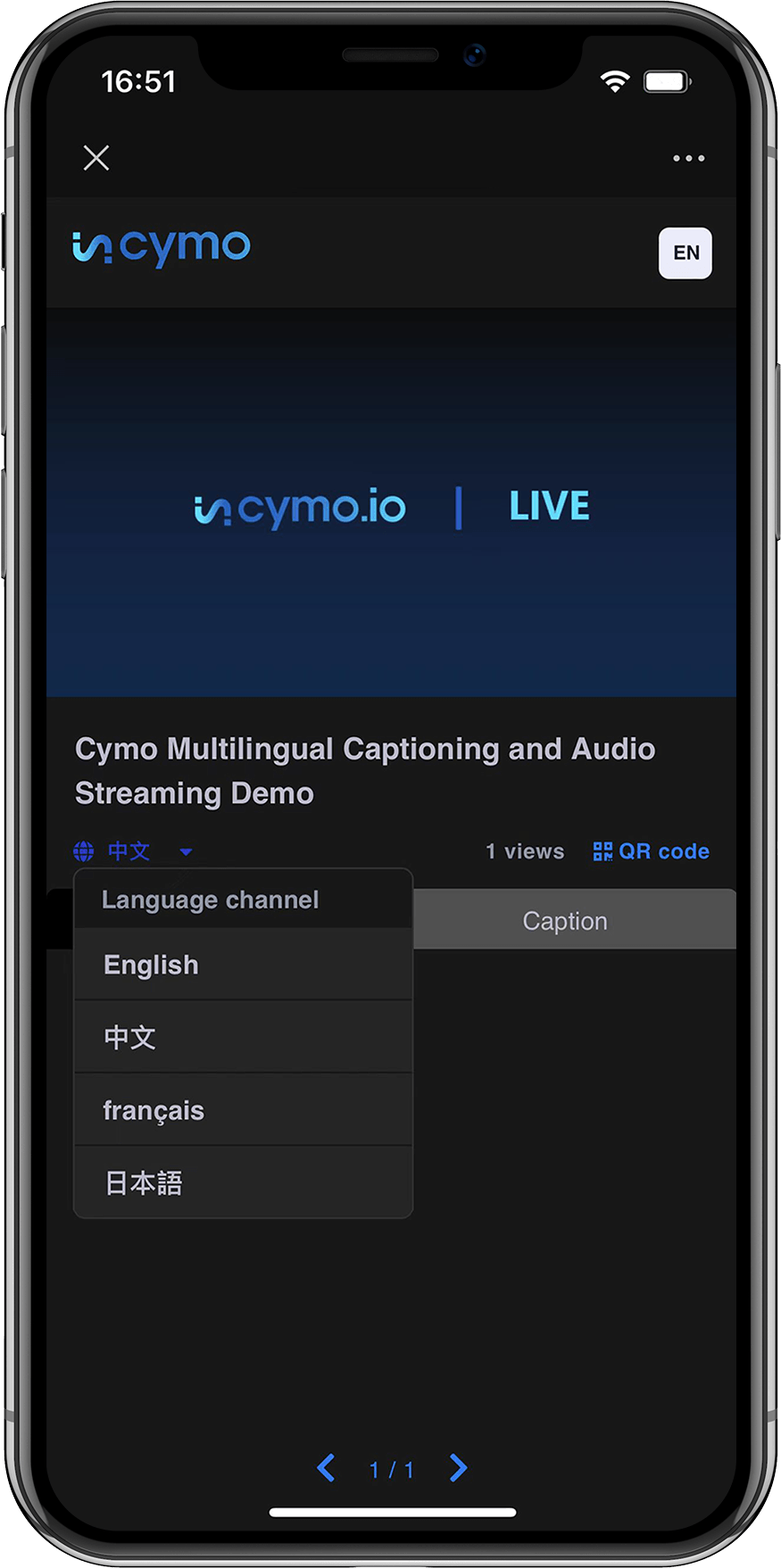This screenshot has height=1568, width=781.
Task: Open the QR code link
Action: click(x=652, y=851)
